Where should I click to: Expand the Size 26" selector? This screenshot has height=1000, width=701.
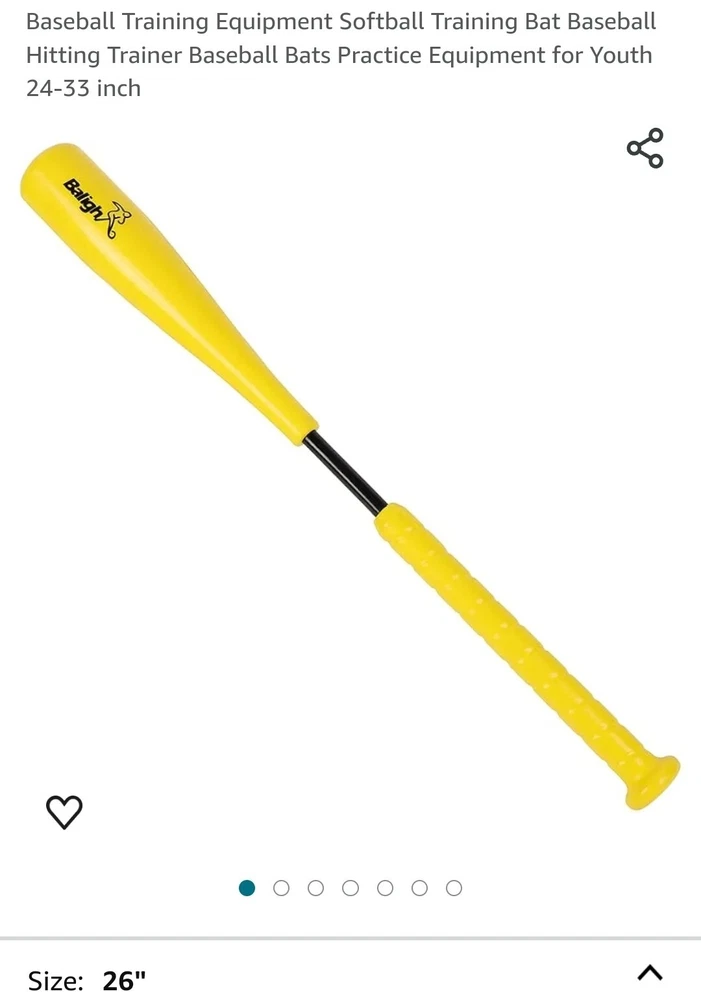click(649, 972)
